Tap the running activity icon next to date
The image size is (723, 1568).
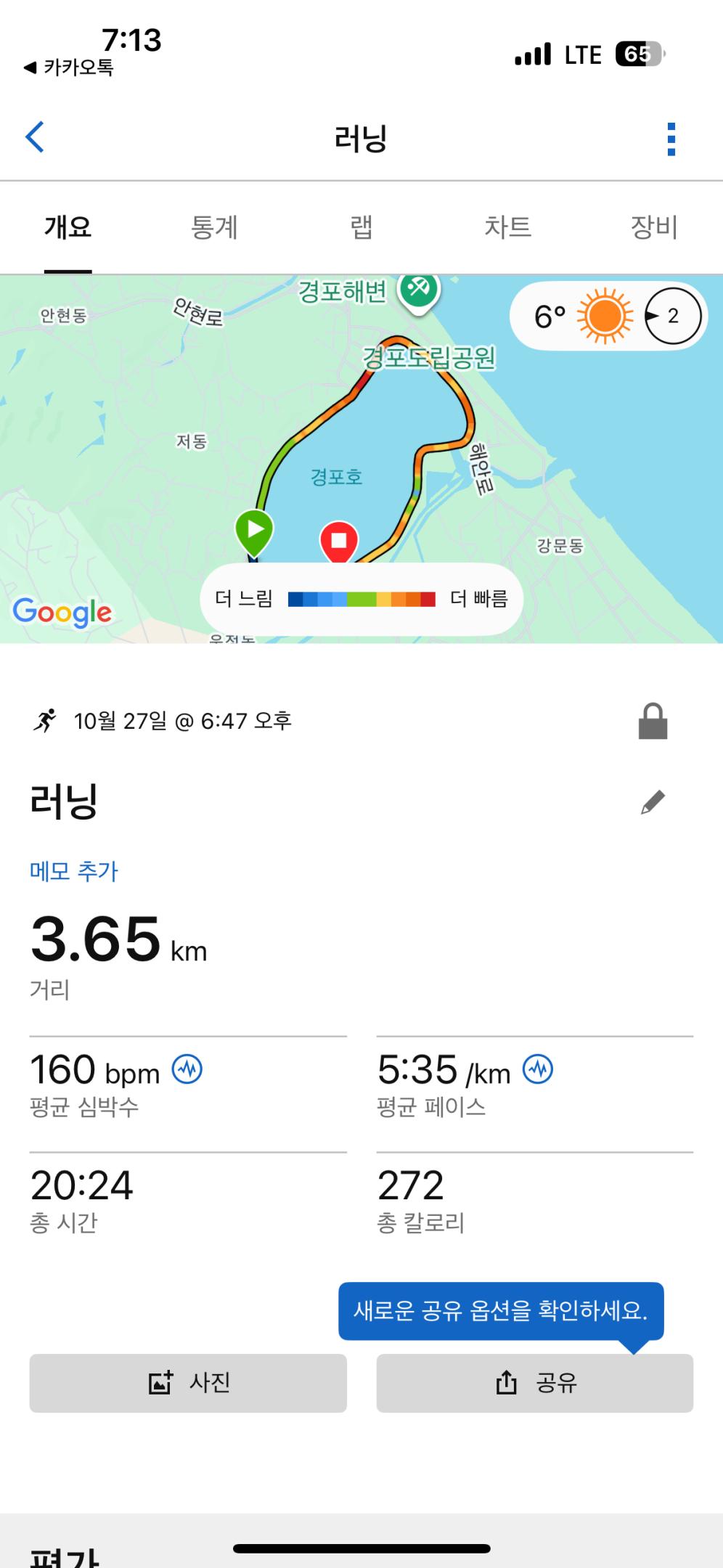(x=46, y=719)
